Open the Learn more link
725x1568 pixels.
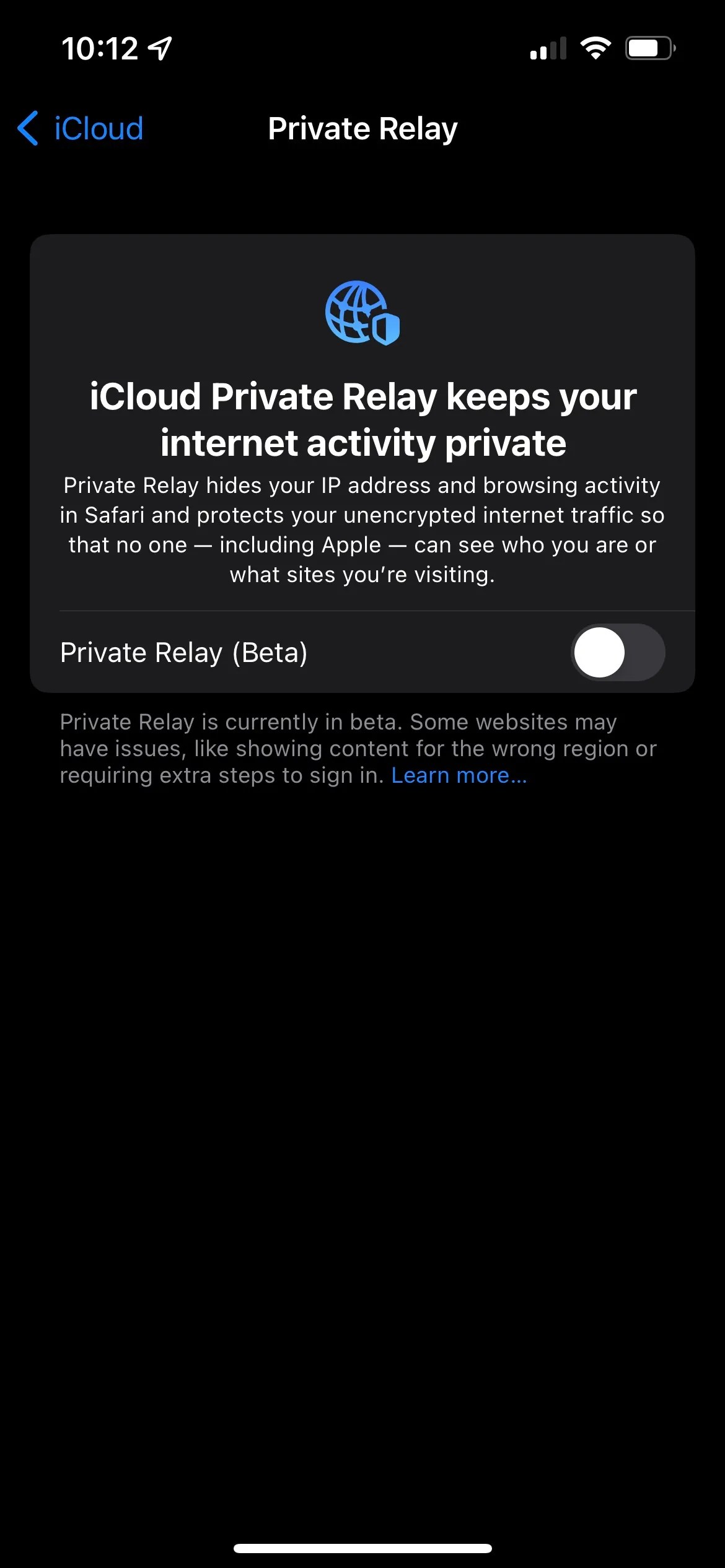tap(459, 775)
